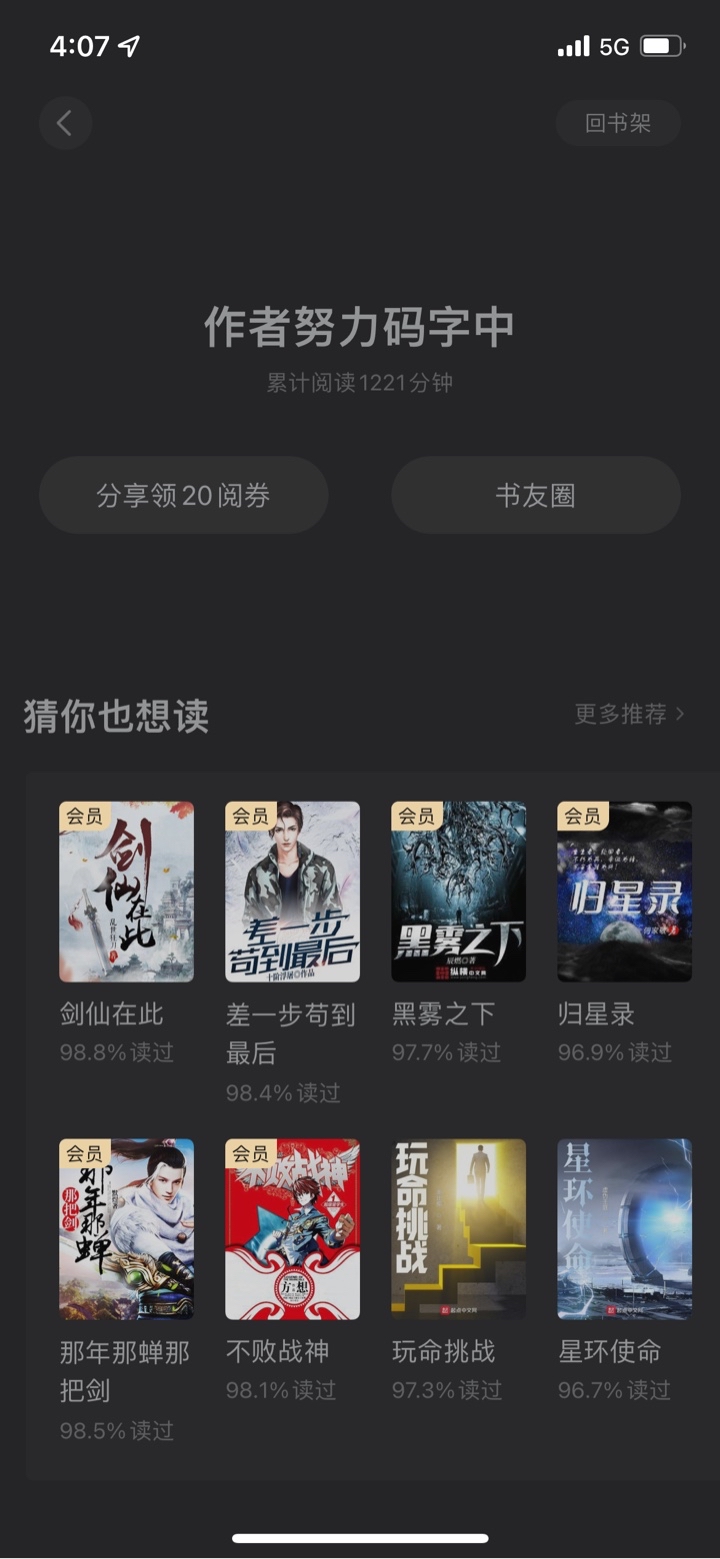Open 玩命挑战 from recommendations
Viewport: 720px width, 1559px height.
pyautogui.click(x=458, y=1229)
